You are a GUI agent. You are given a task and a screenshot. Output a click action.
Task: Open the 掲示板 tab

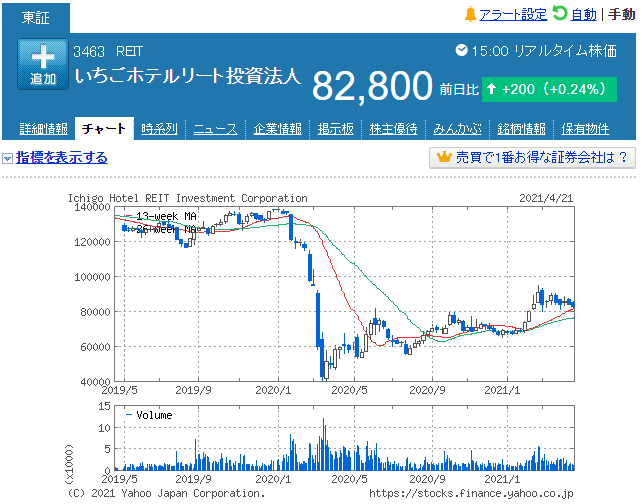pyautogui.click(x=335, y=129)
